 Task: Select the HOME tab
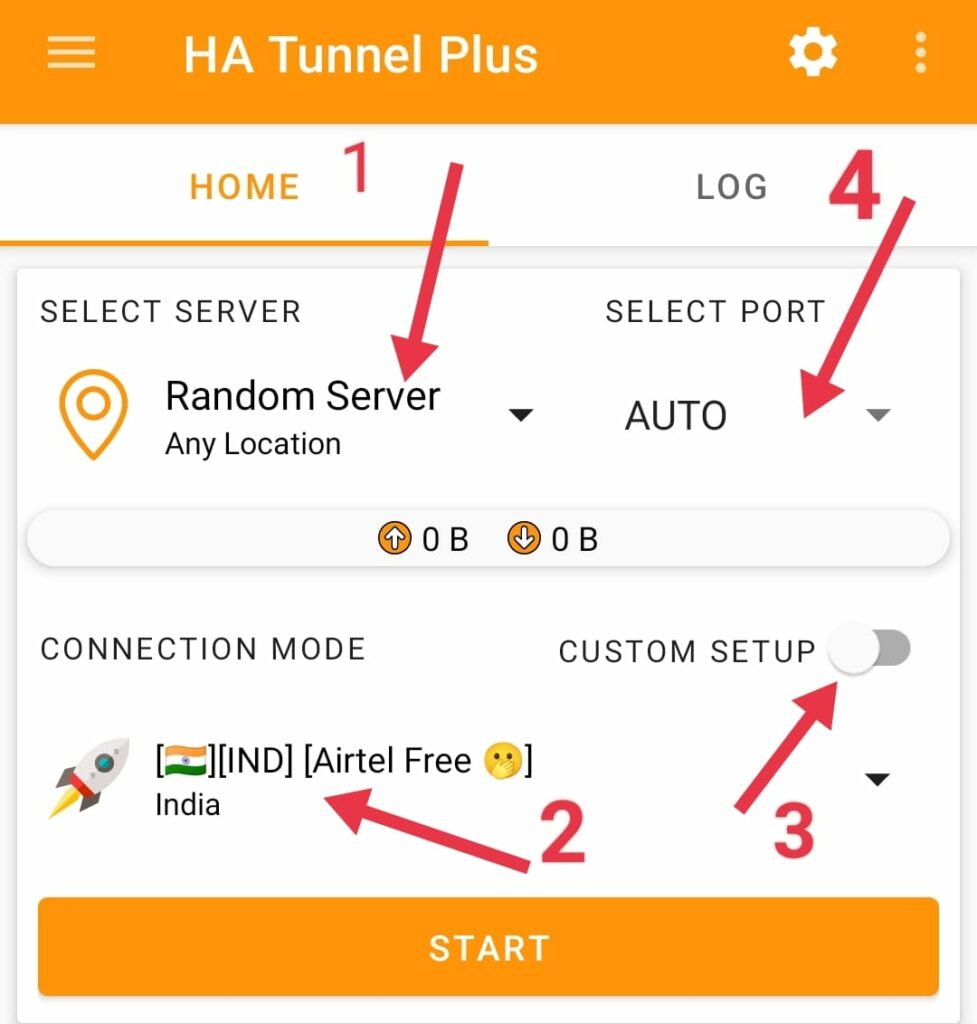245,187
